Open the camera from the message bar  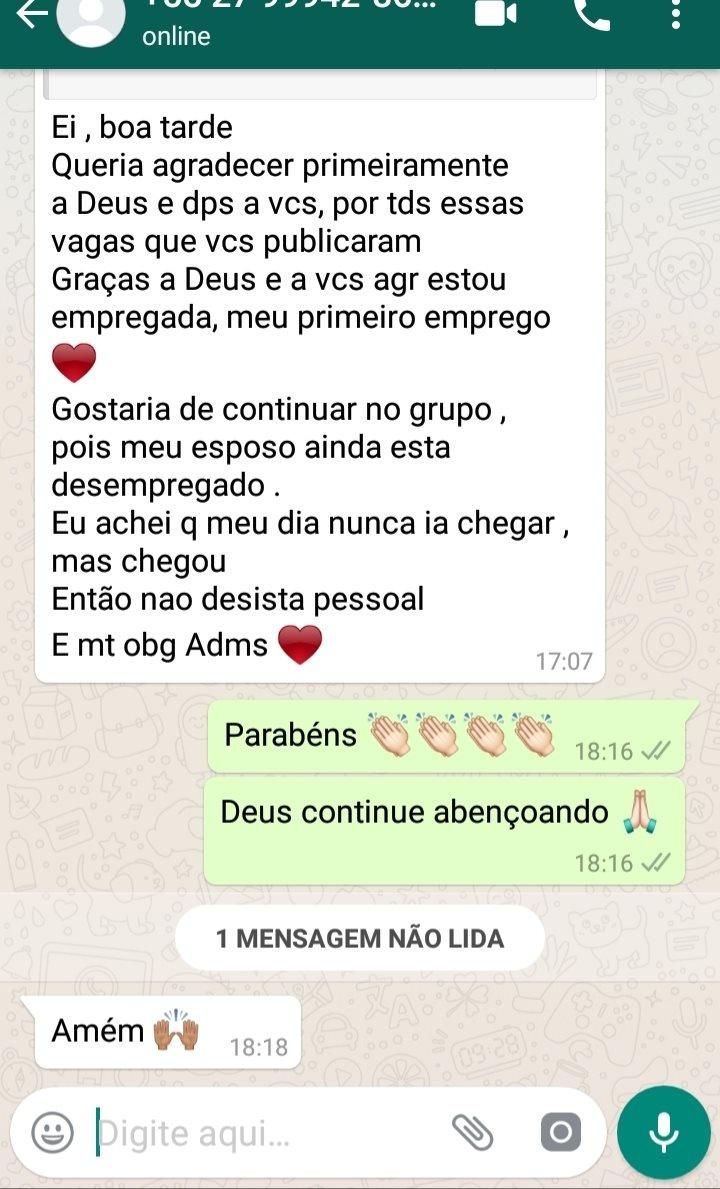(x=560, y=1133)
